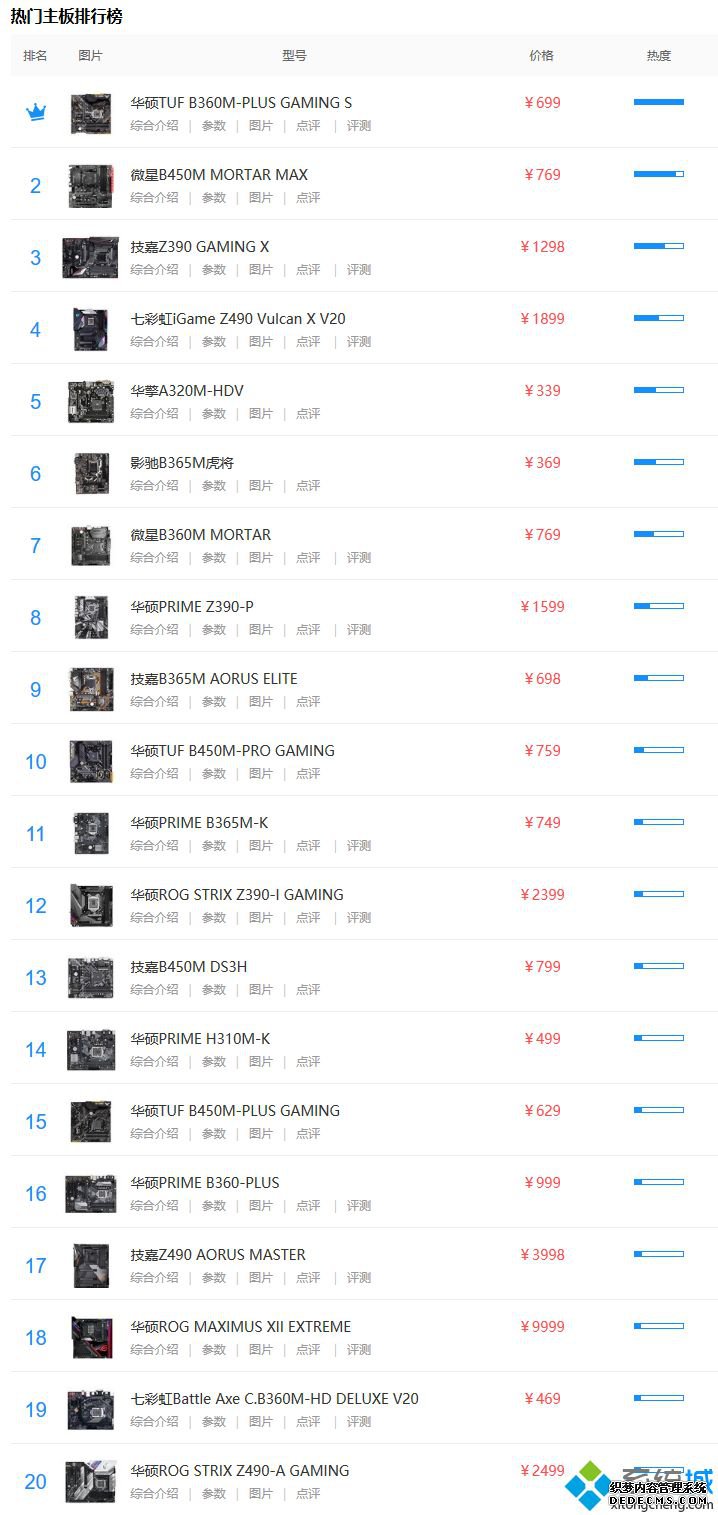
Task: Tap the 华硕ROG STRIX Z490-A GAMING thumbnail
Action: (91, 1481)
